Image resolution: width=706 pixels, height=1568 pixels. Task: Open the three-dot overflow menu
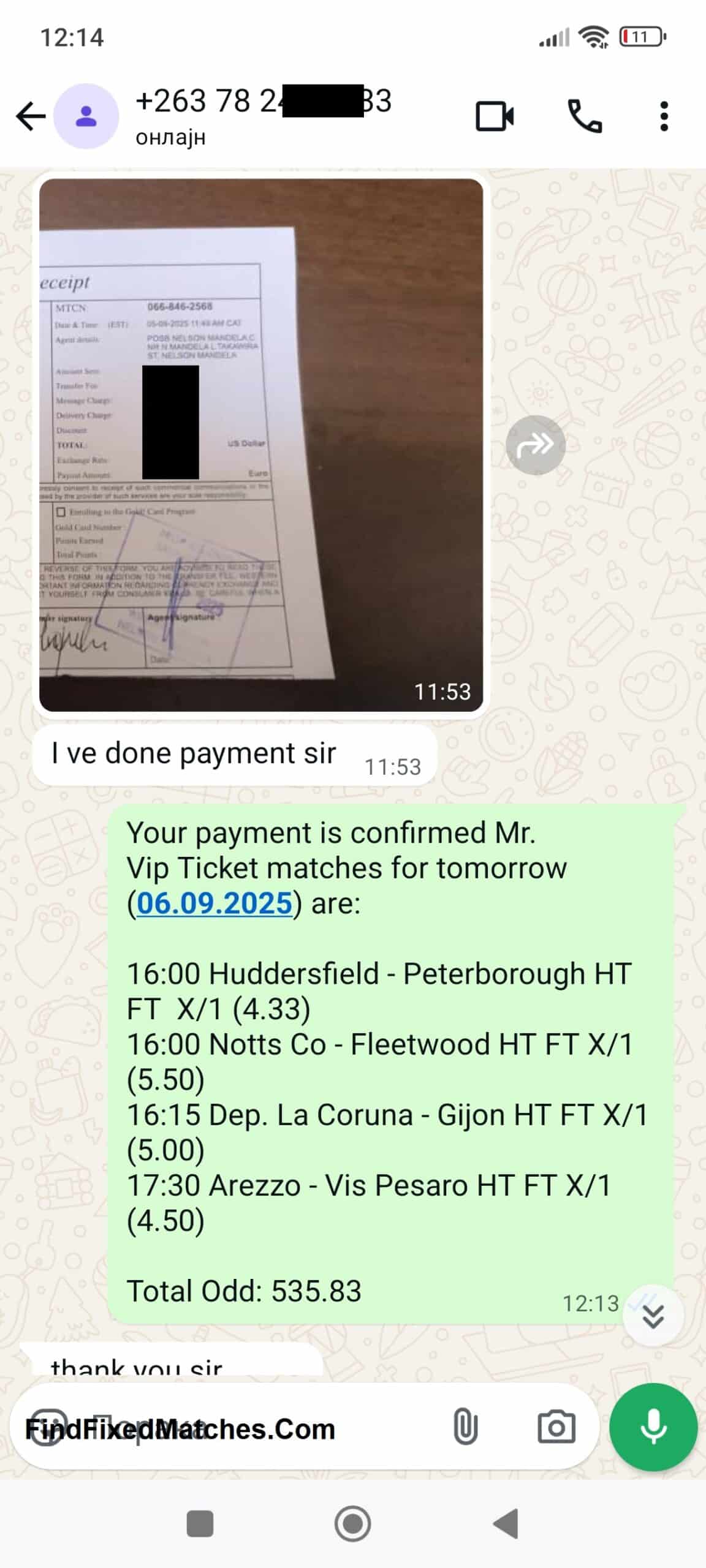(x=664, y=116)
